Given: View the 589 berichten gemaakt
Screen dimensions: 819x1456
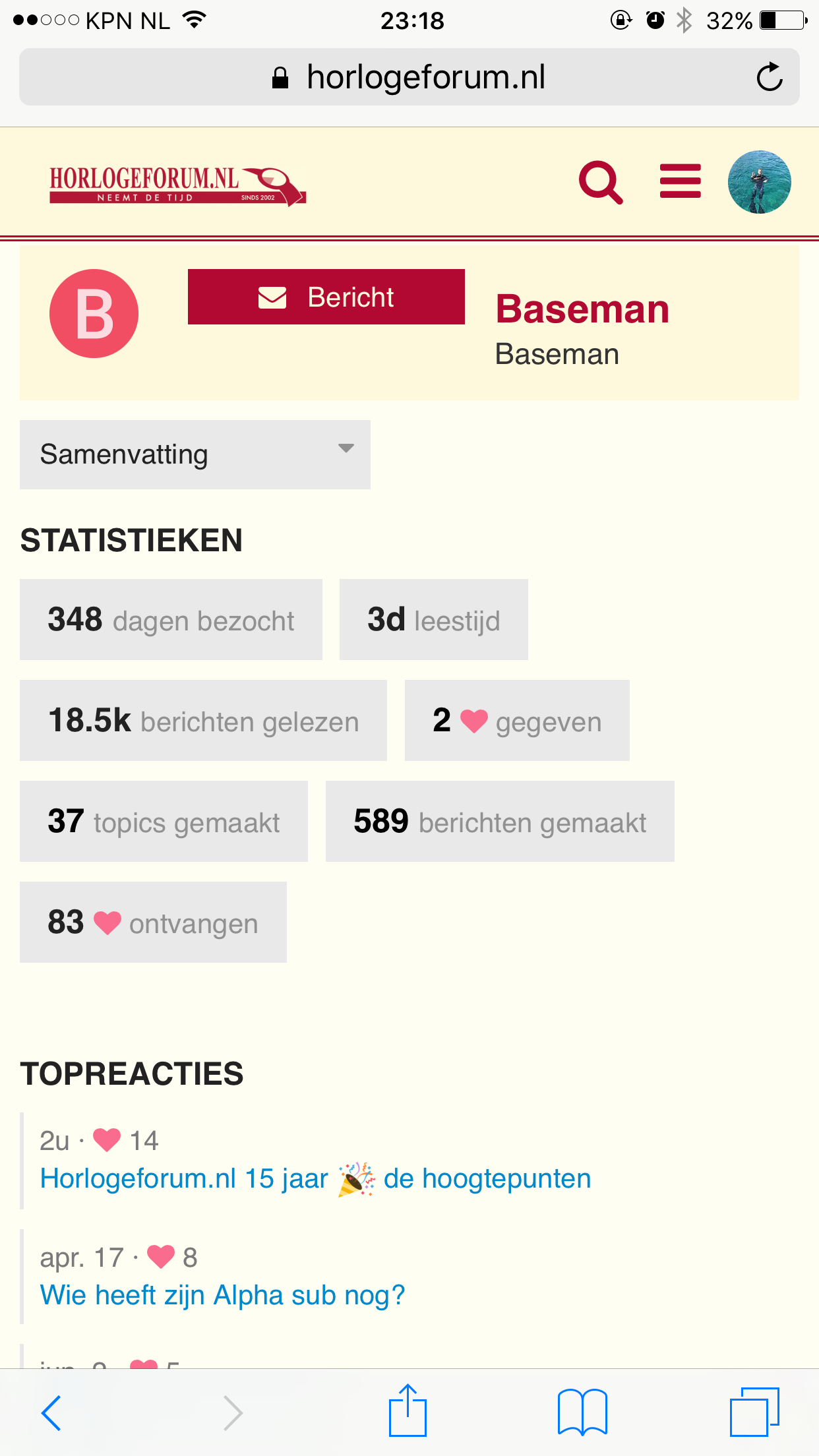Looking at the screenshot, I should coord(500,821).
